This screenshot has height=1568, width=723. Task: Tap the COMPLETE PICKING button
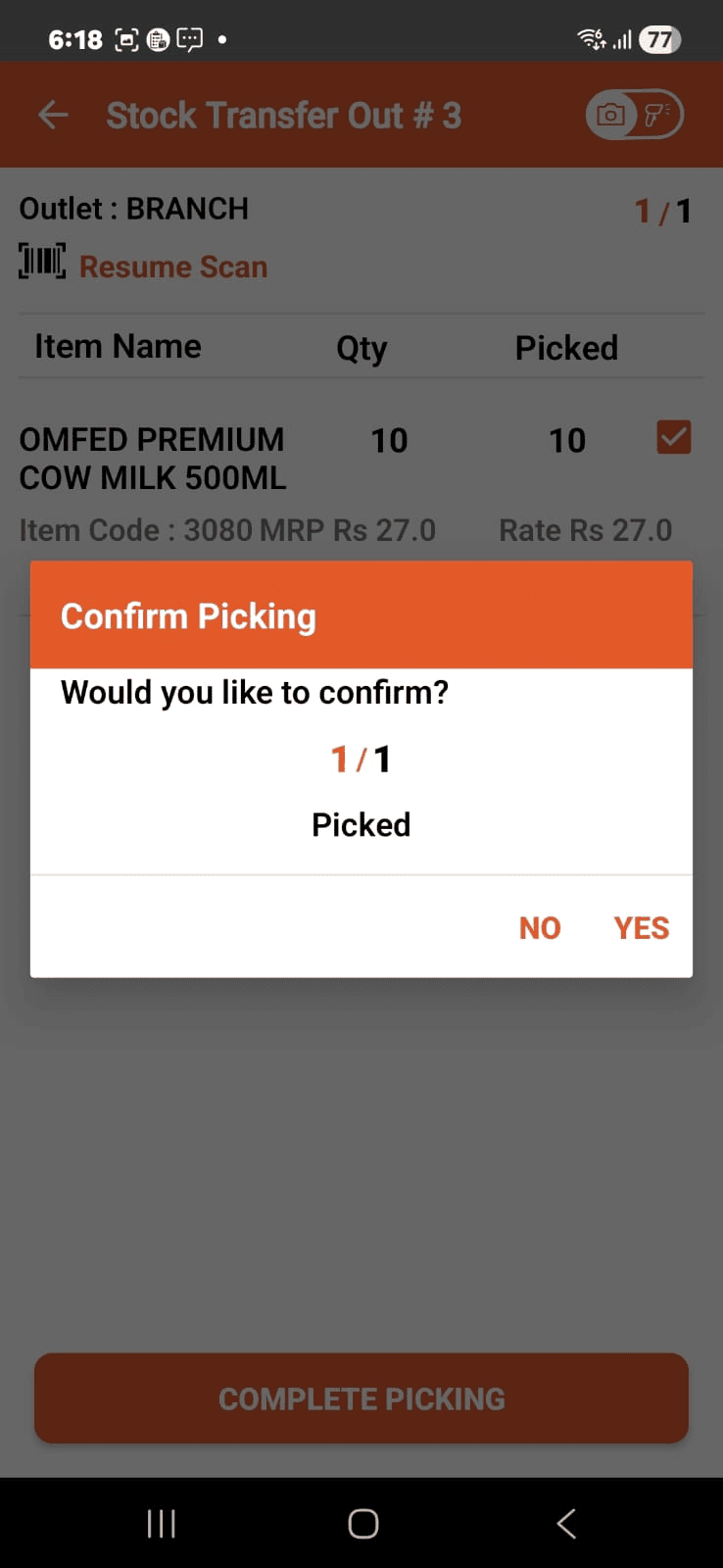click(x=361, y=1398)
